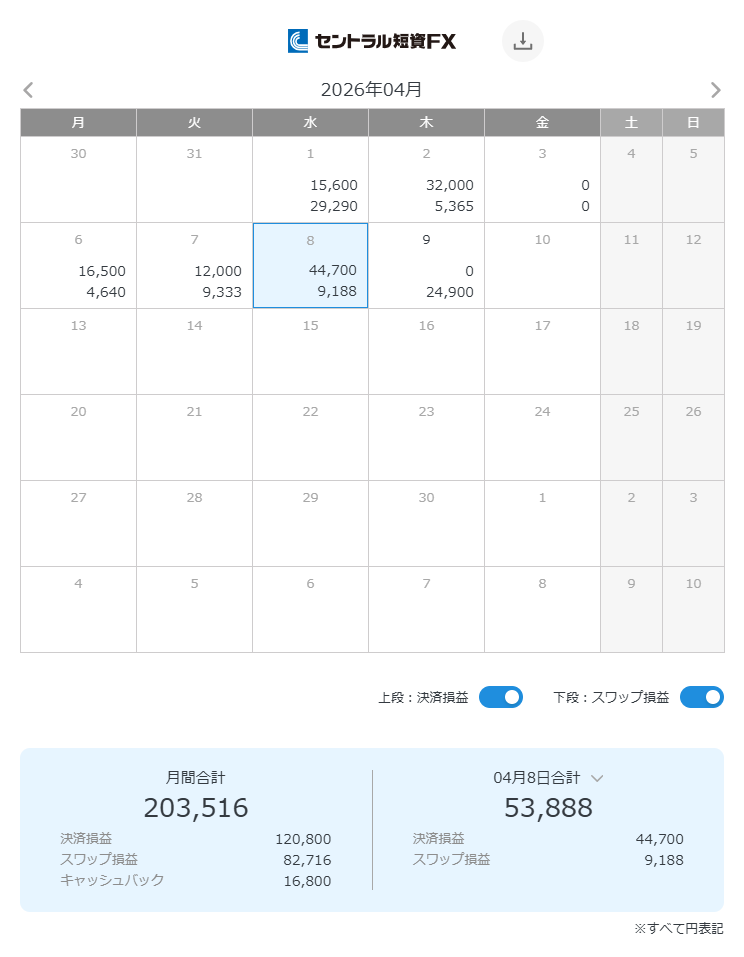
Task: Expand the 04月8日合計 dropdown
Action: tap(597, 778)
